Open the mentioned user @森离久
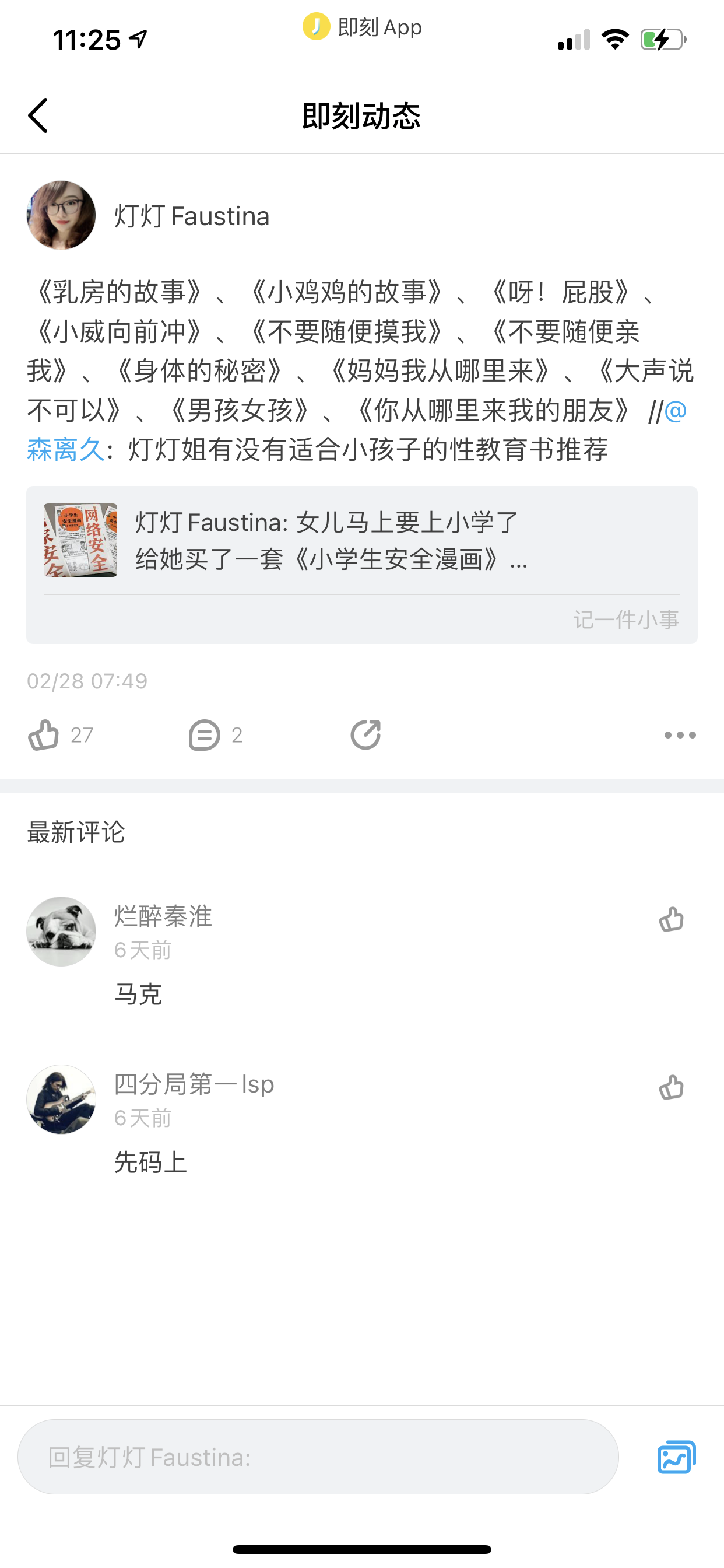 (x=65, y=450)
